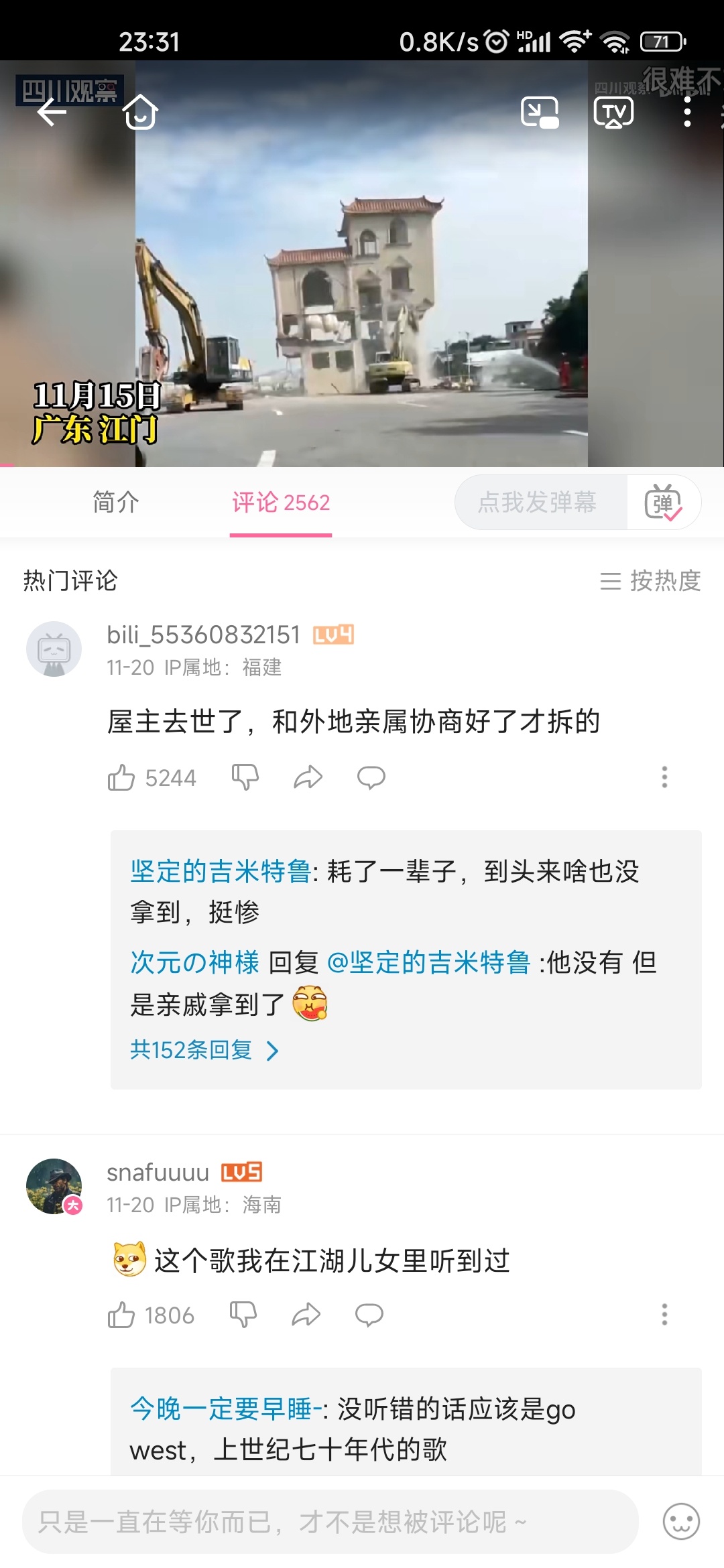
Task: Expand 共152条回复
Action: (x=204, y=1050)
